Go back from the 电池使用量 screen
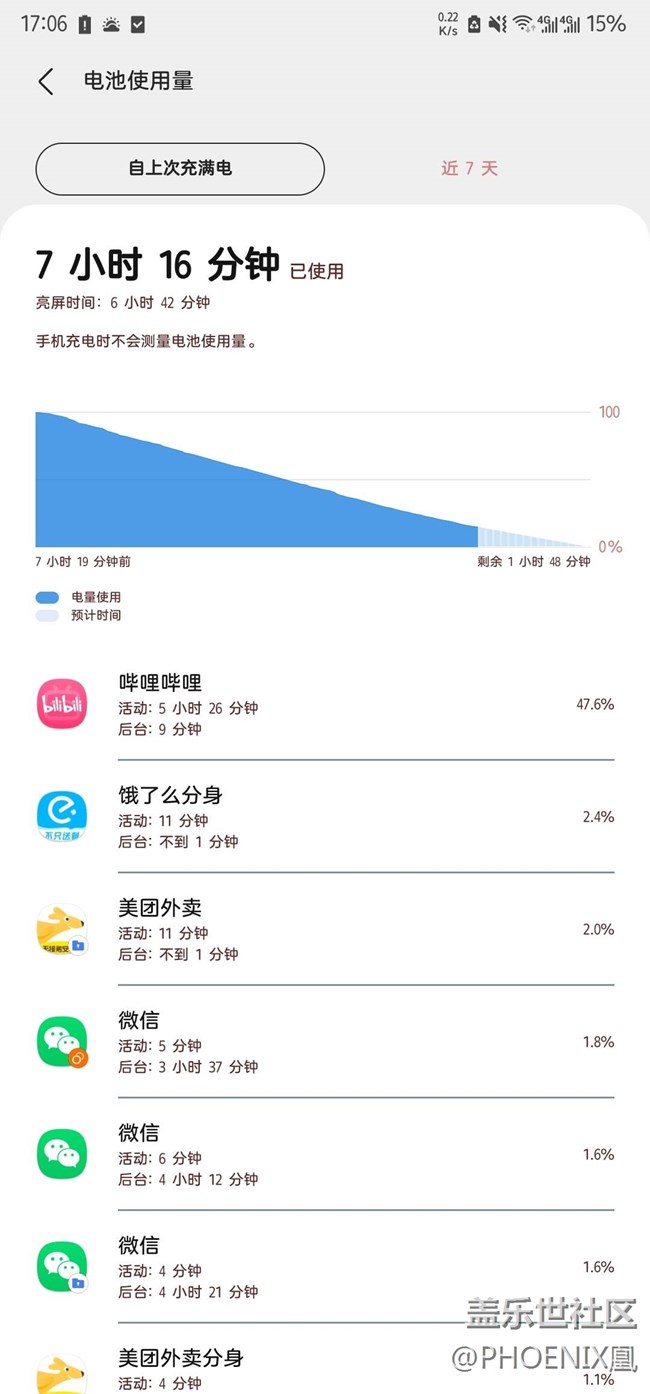Viewport: 650px width, 1394px height. 46,82
